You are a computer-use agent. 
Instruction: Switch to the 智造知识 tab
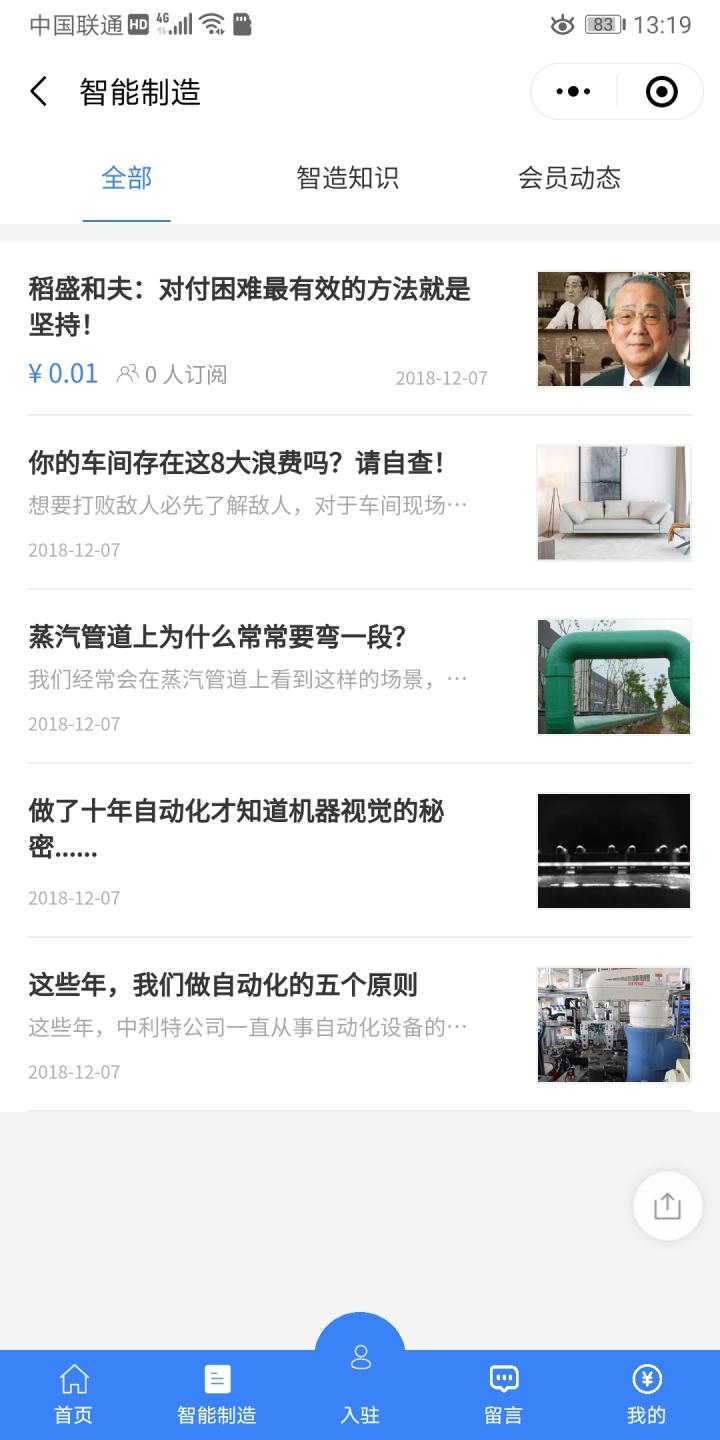(347, 178)
